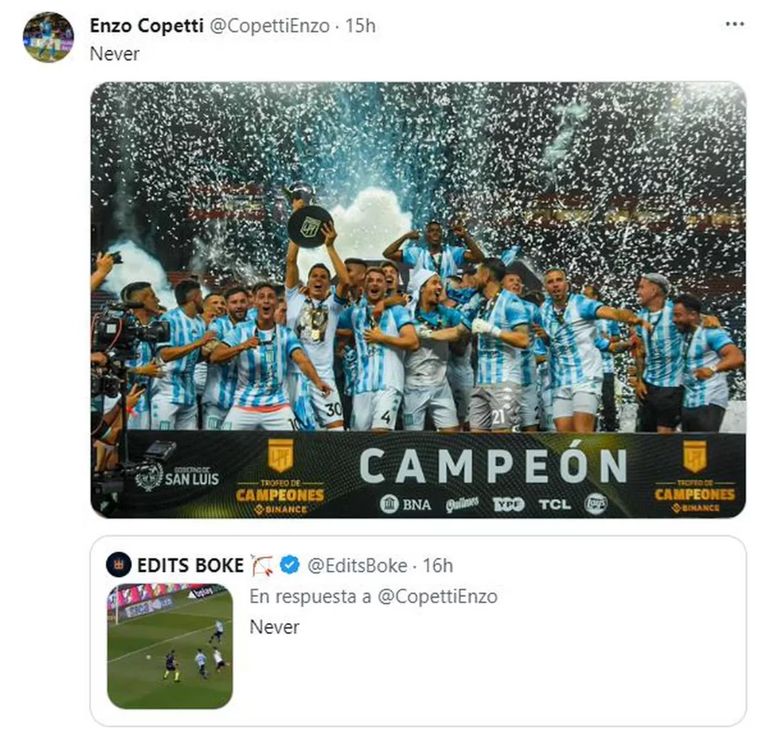This screenshot has width=770, height=735.
Task: Open the Campeón celebration photo
Action: click(x=418, y=300)
